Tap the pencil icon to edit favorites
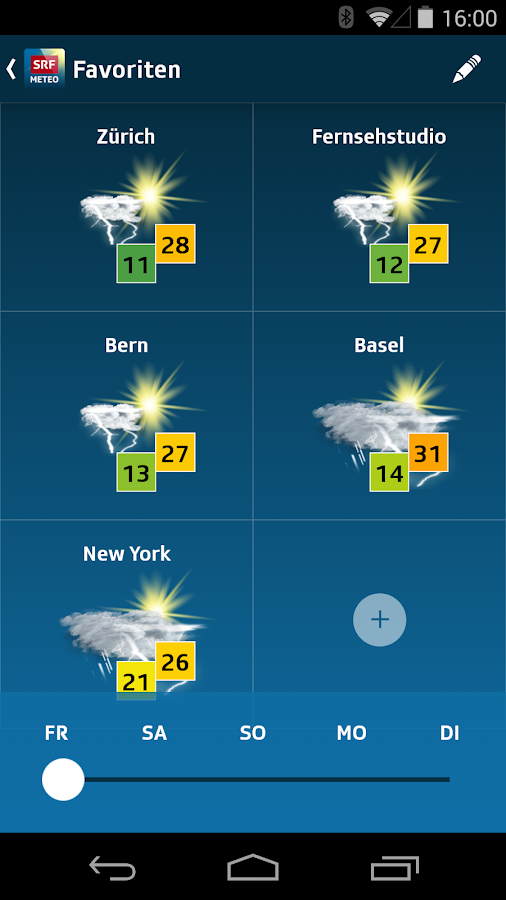This screenshot has width=506, height=900. tap(466, 69)
